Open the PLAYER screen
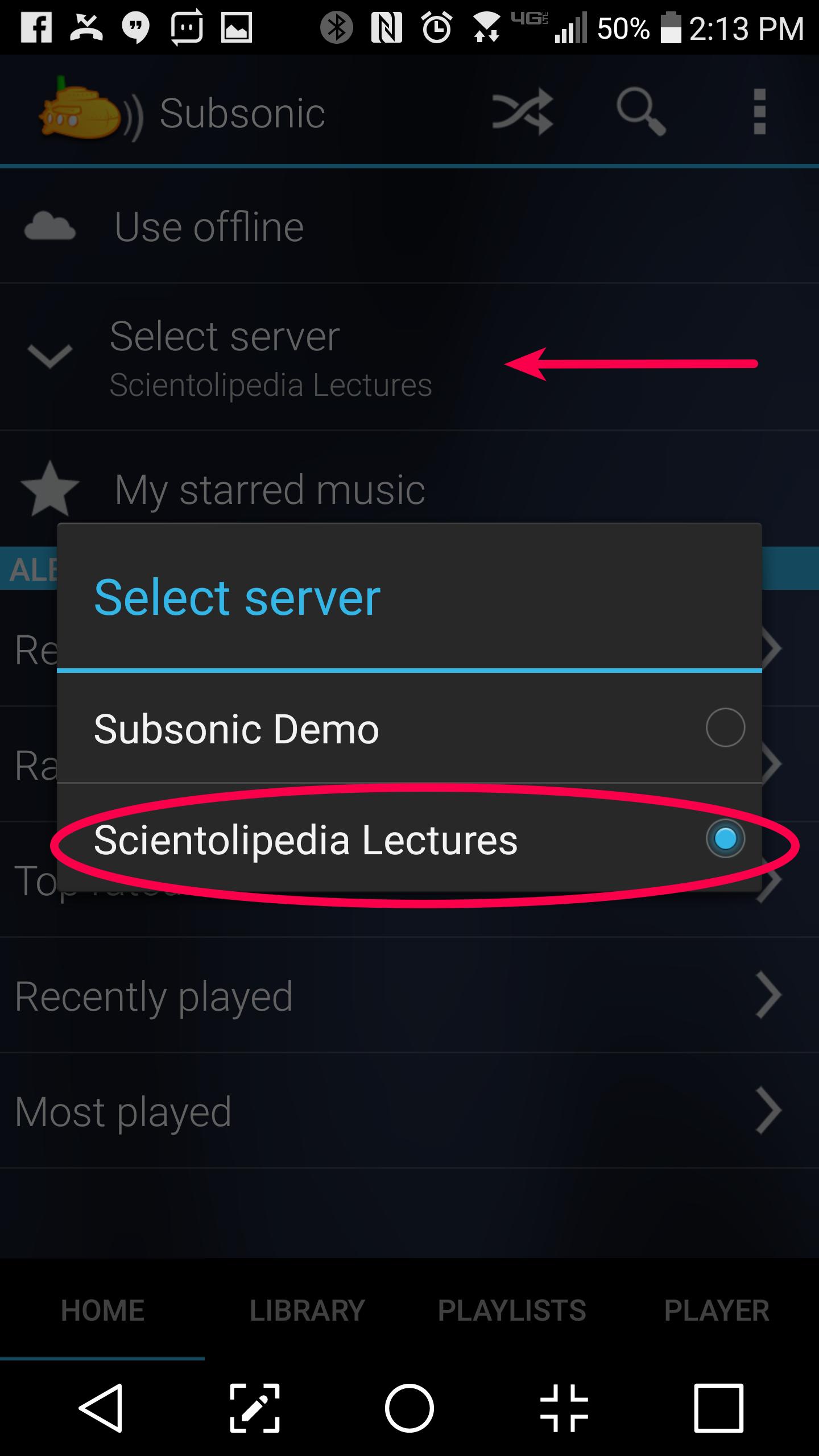 click(715, 1311)
